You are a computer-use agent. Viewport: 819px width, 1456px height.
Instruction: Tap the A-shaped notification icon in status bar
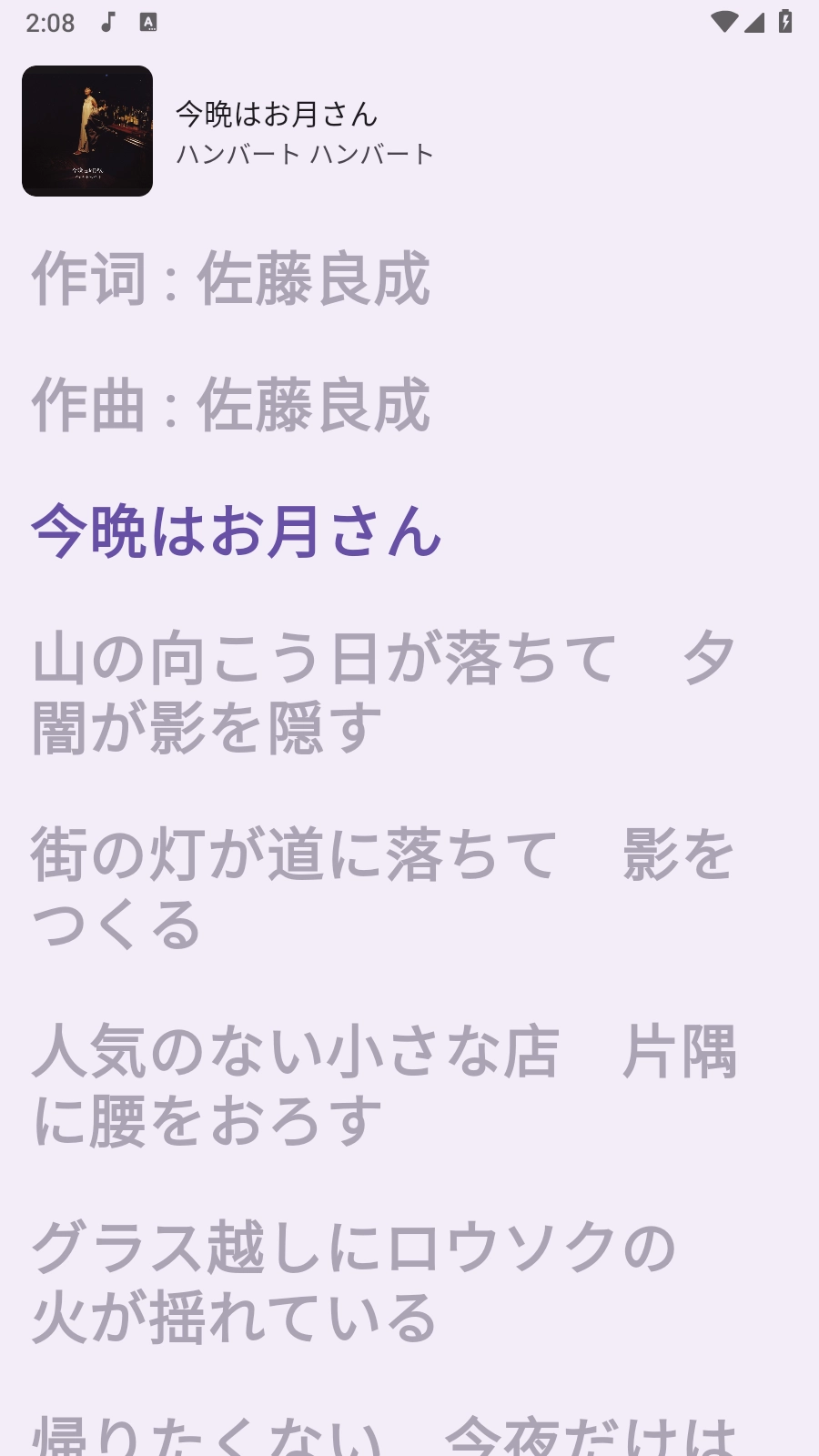pyautogui.click(x=148, y=21)
